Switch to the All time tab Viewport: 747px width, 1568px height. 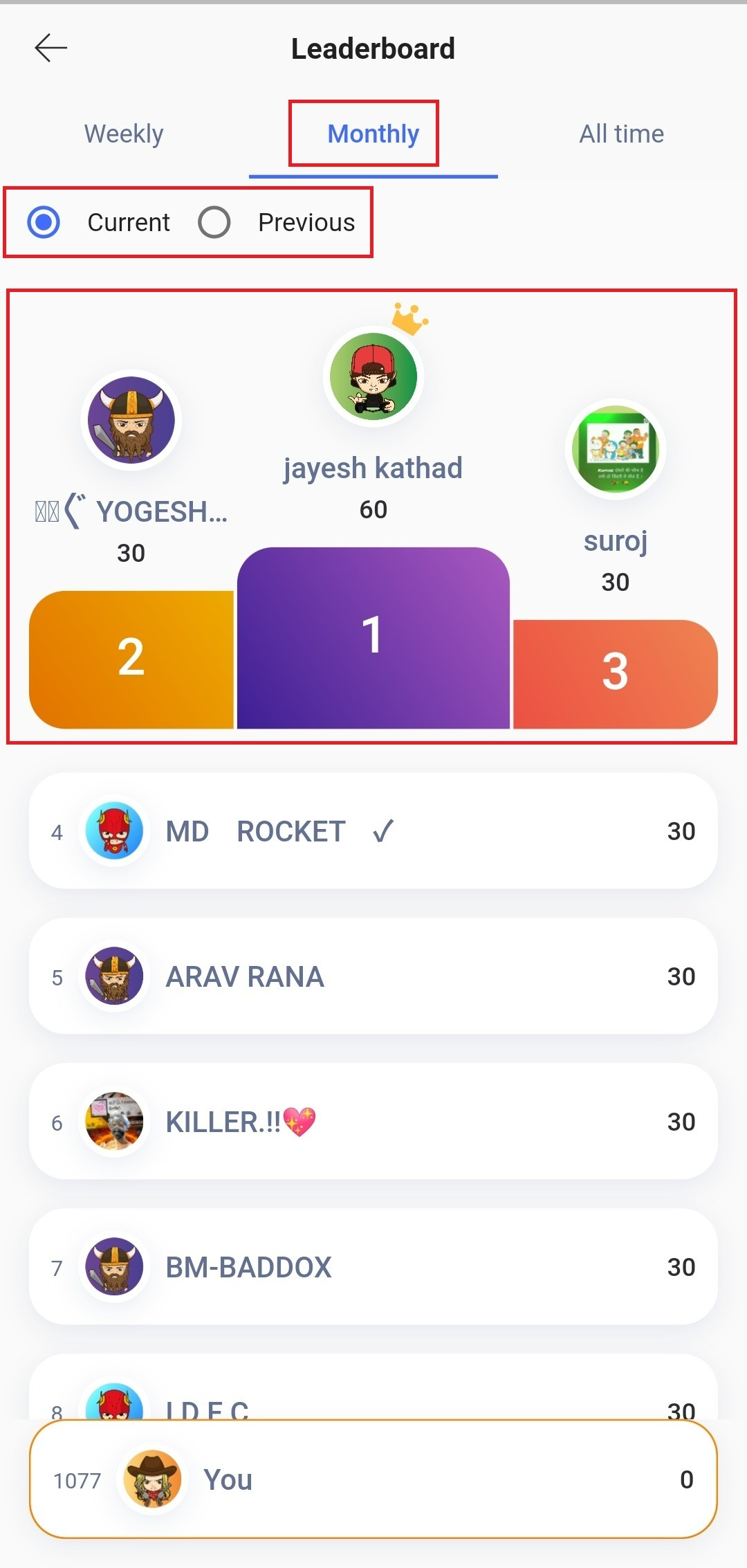coord(621,134)
